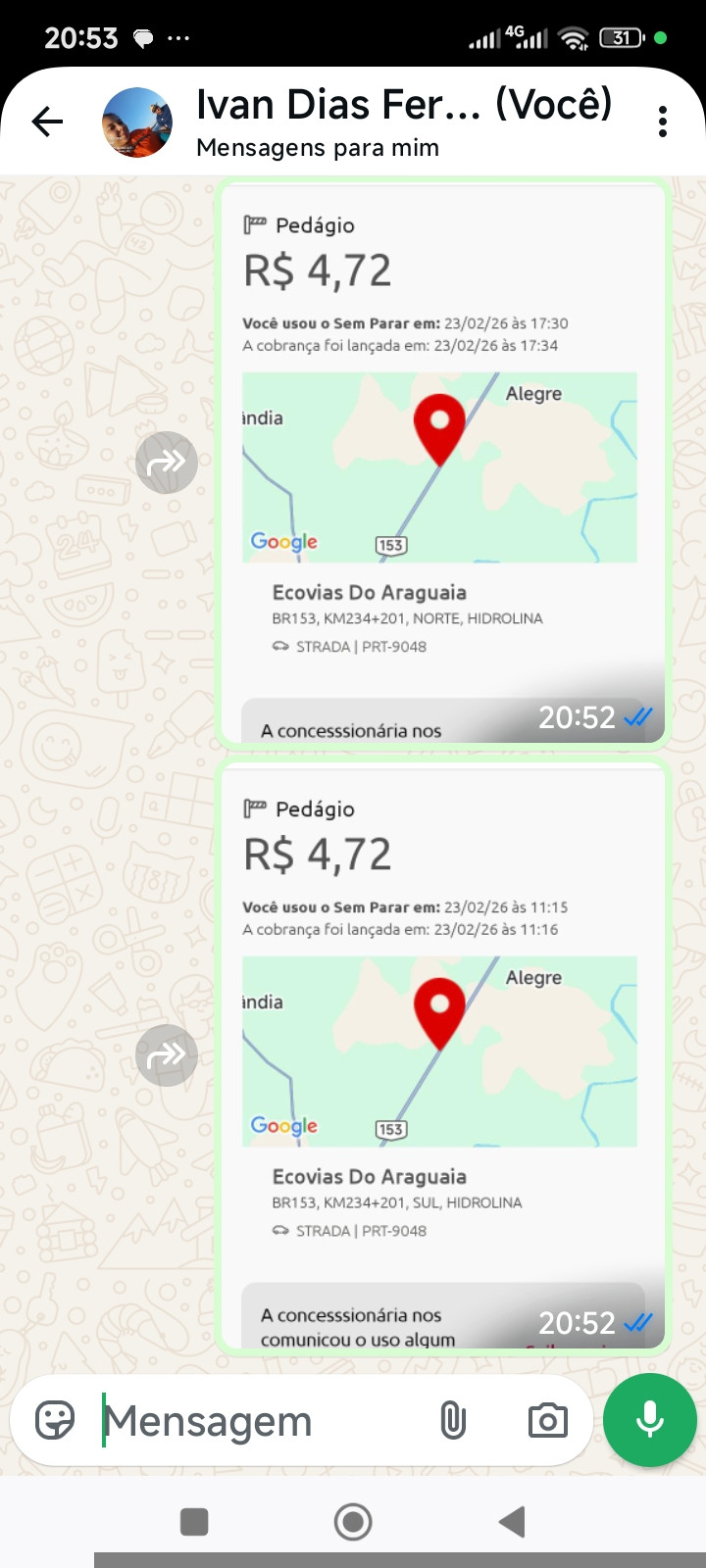The height and width of the screenshot is (1568, 706).
Task: Attach a file with the paperclip
Action: [453, 1420]
